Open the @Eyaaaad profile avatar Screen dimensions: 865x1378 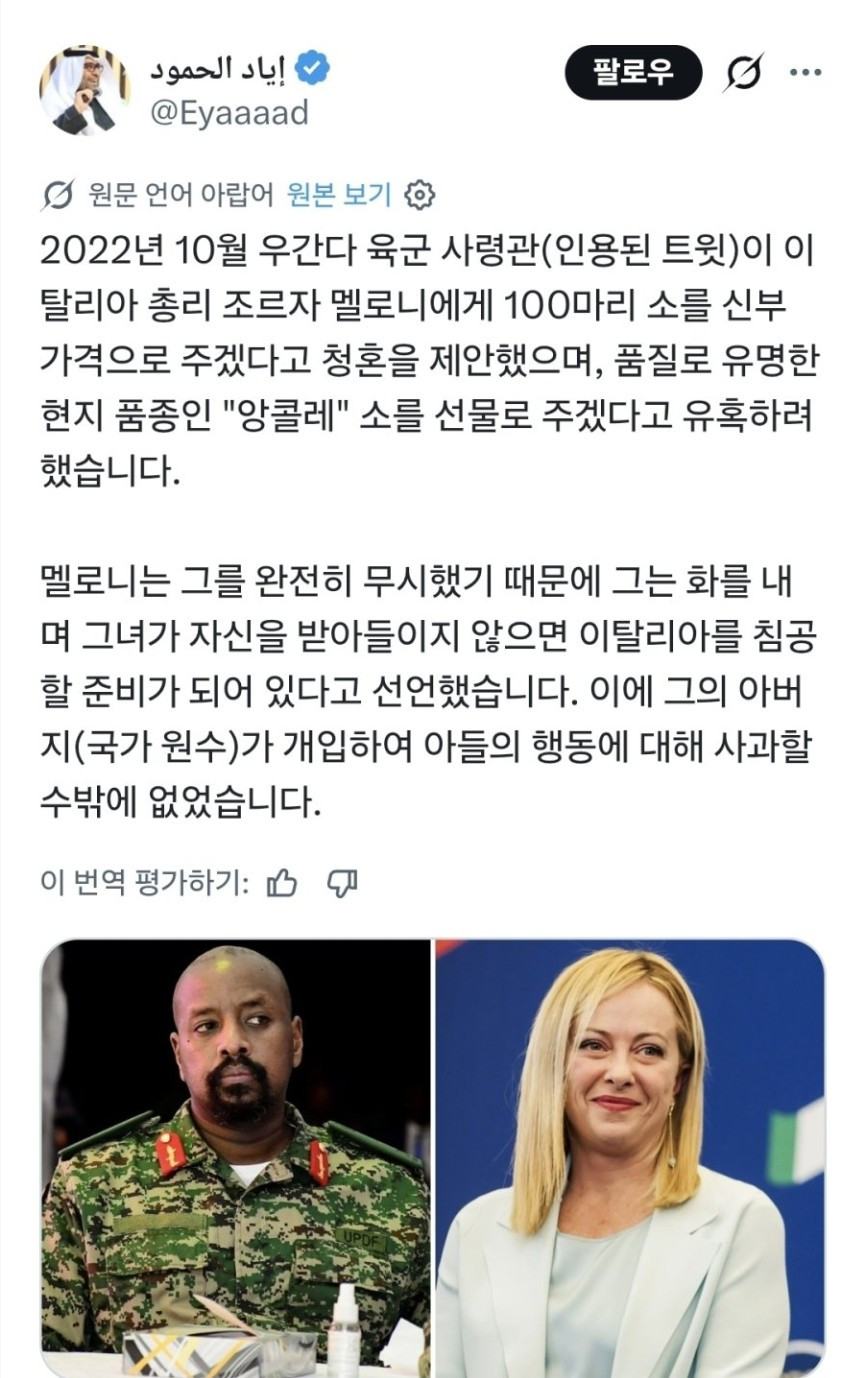(84, 90)
